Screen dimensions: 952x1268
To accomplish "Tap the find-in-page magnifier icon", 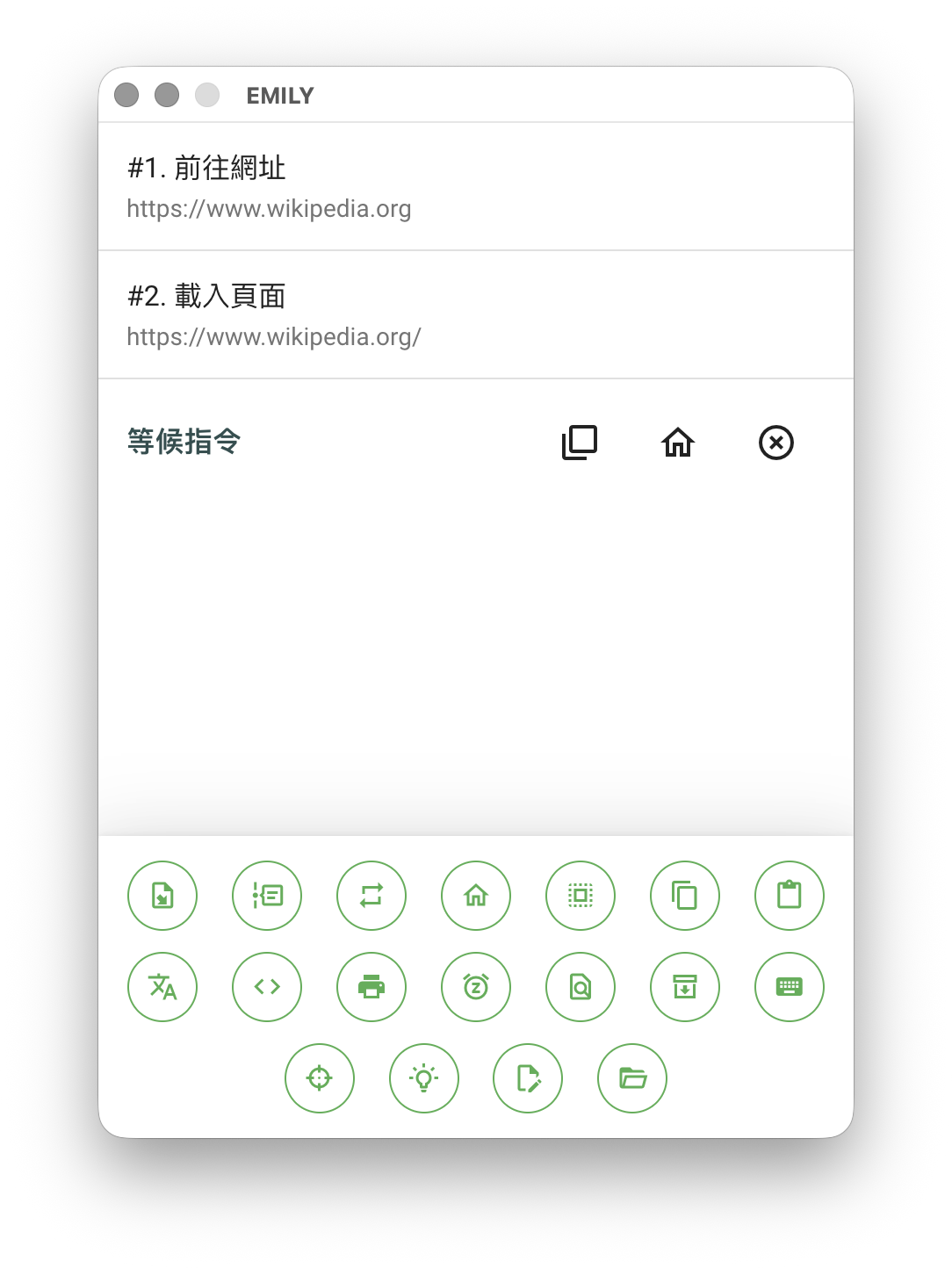I will [581, 987].
